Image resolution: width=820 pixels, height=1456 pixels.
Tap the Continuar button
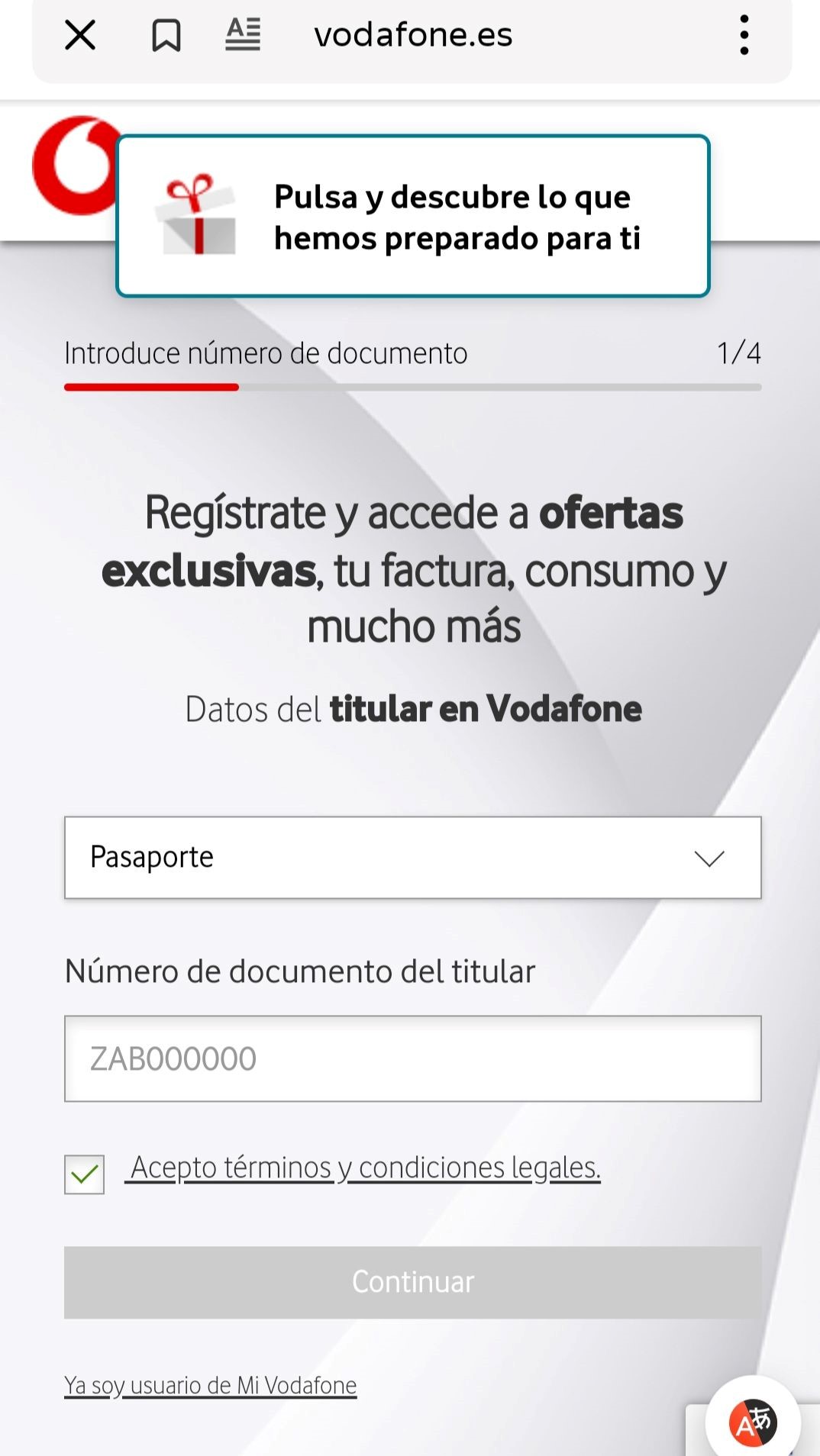click(x=412, y=1282)
